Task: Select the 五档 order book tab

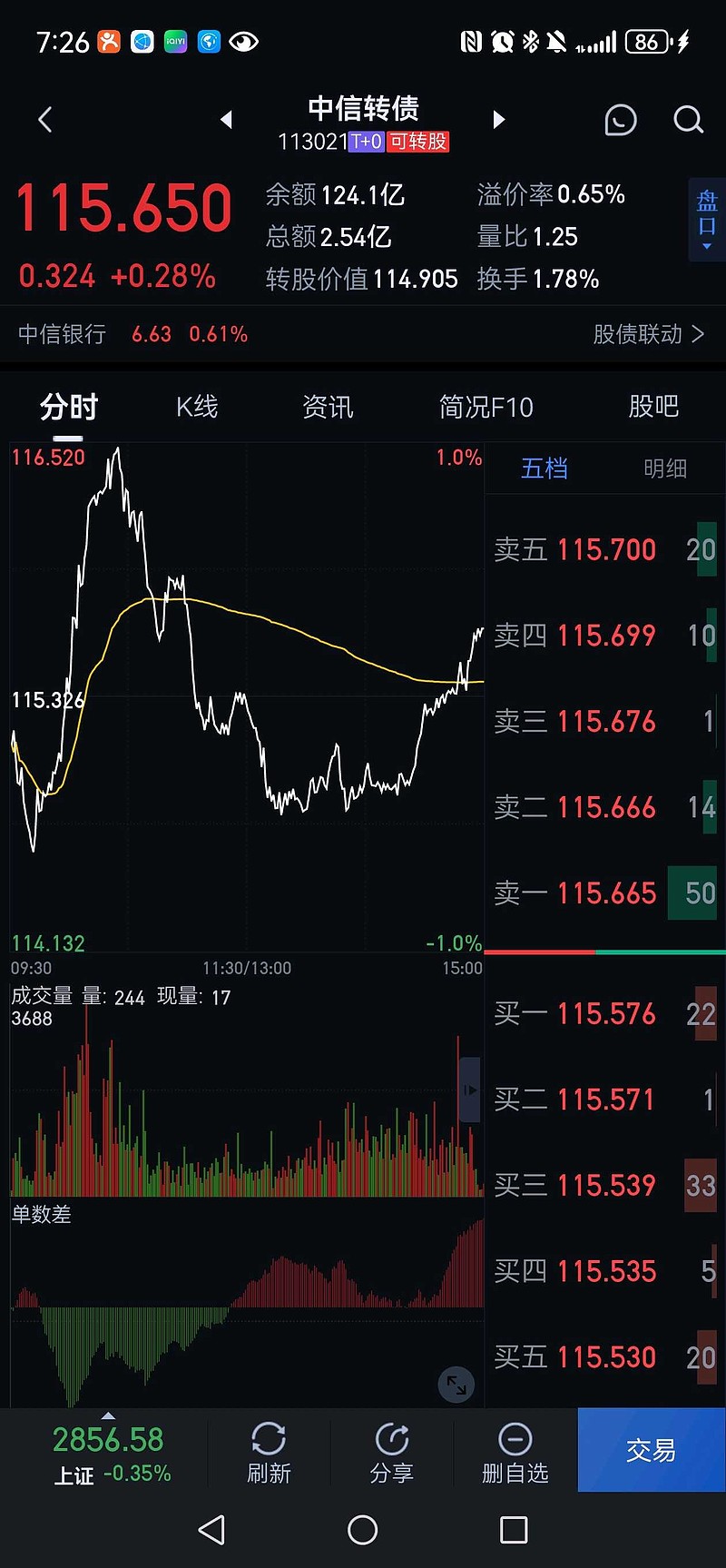Action: click(544, 468)
